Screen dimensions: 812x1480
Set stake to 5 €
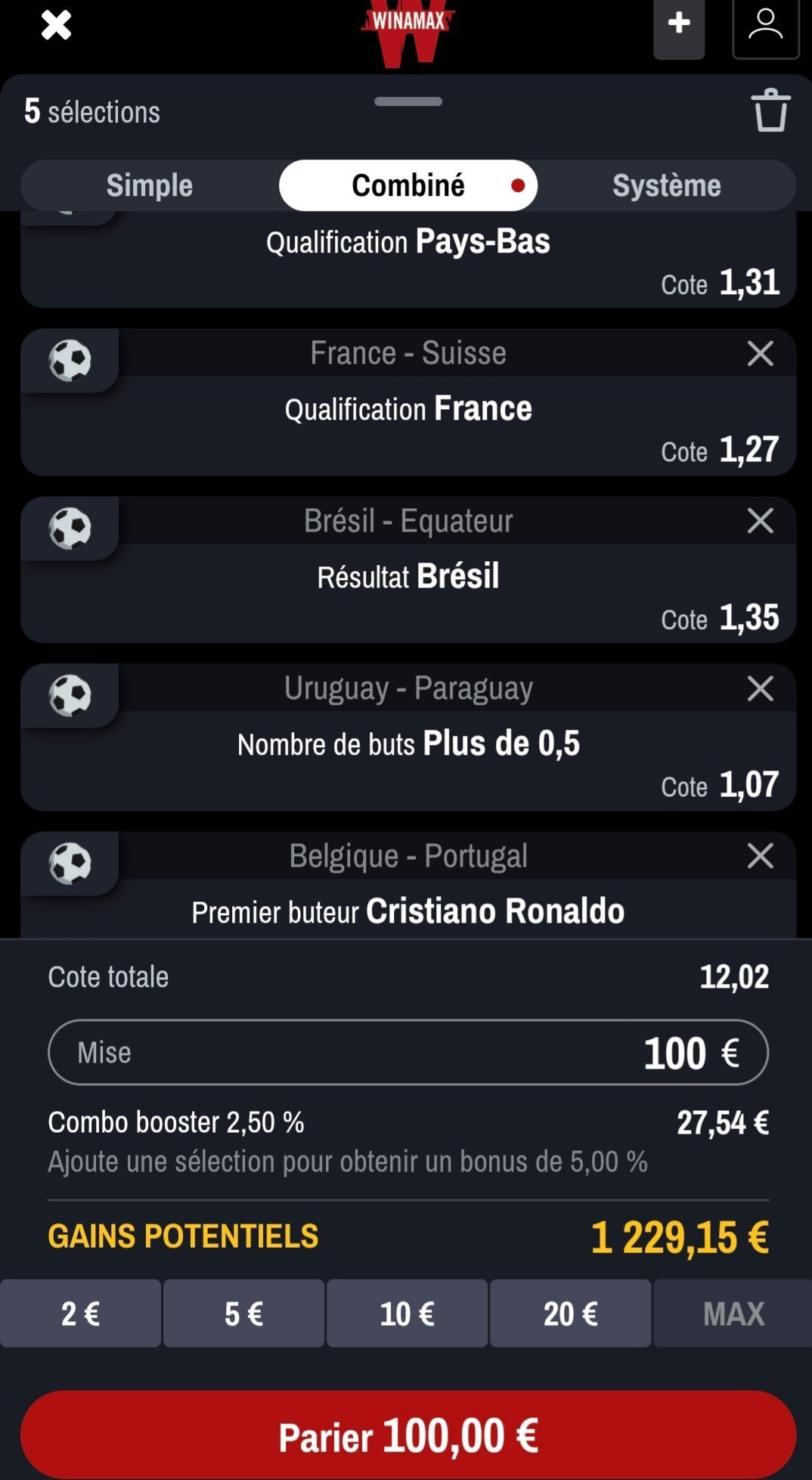[243, 1314]
